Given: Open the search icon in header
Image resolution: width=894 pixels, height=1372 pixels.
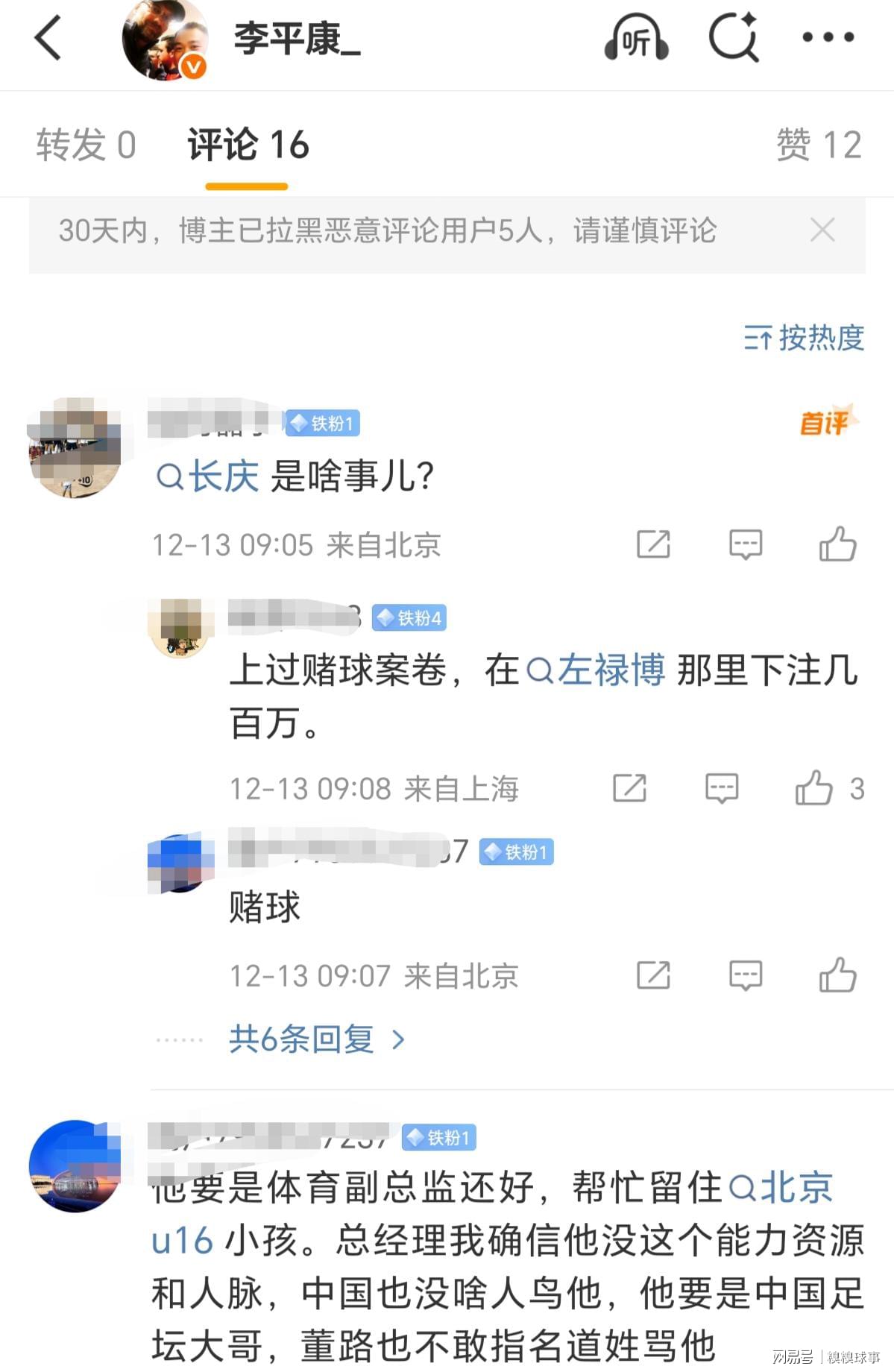Looking at the screenshot, I should 733,38.
